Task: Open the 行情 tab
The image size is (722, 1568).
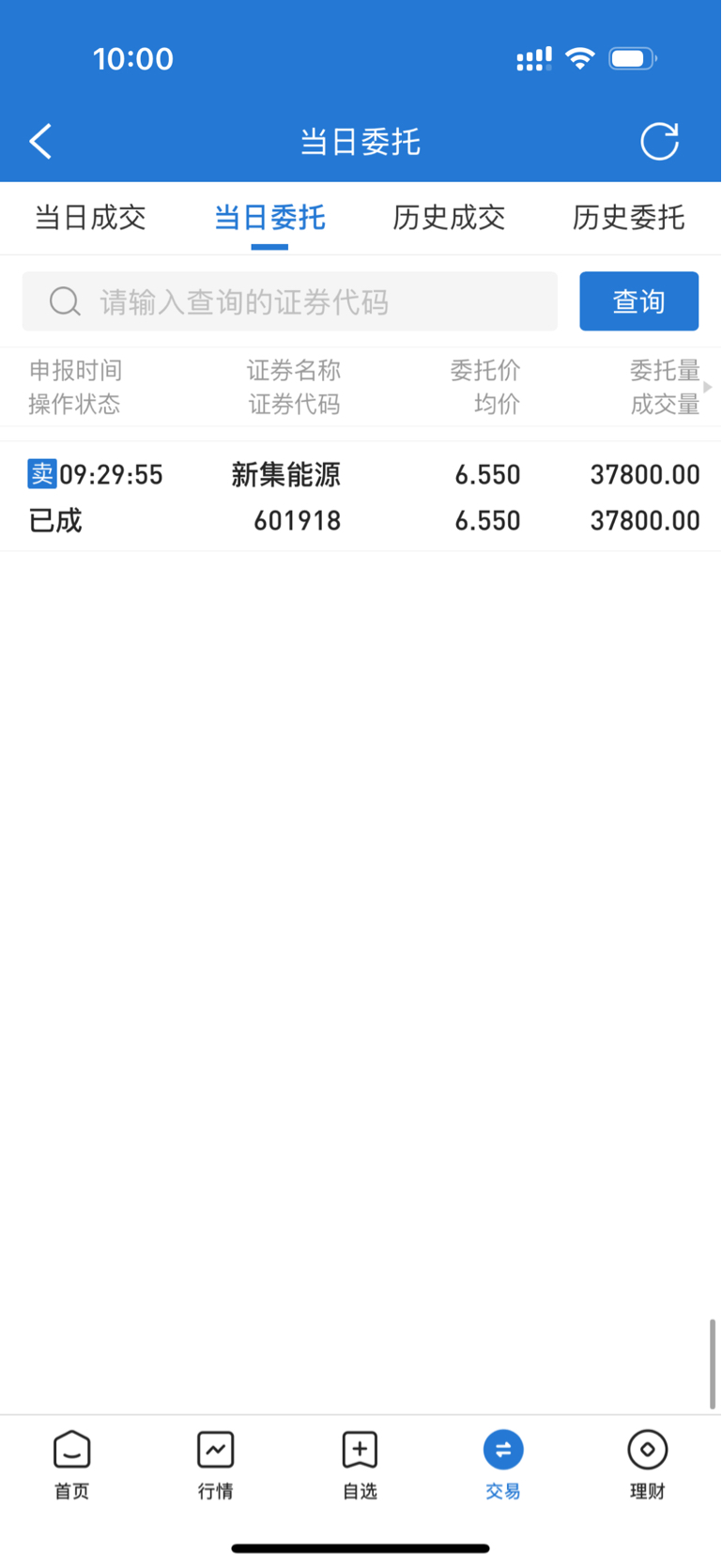Action: pyautogui.click(x=215, y=1465)
